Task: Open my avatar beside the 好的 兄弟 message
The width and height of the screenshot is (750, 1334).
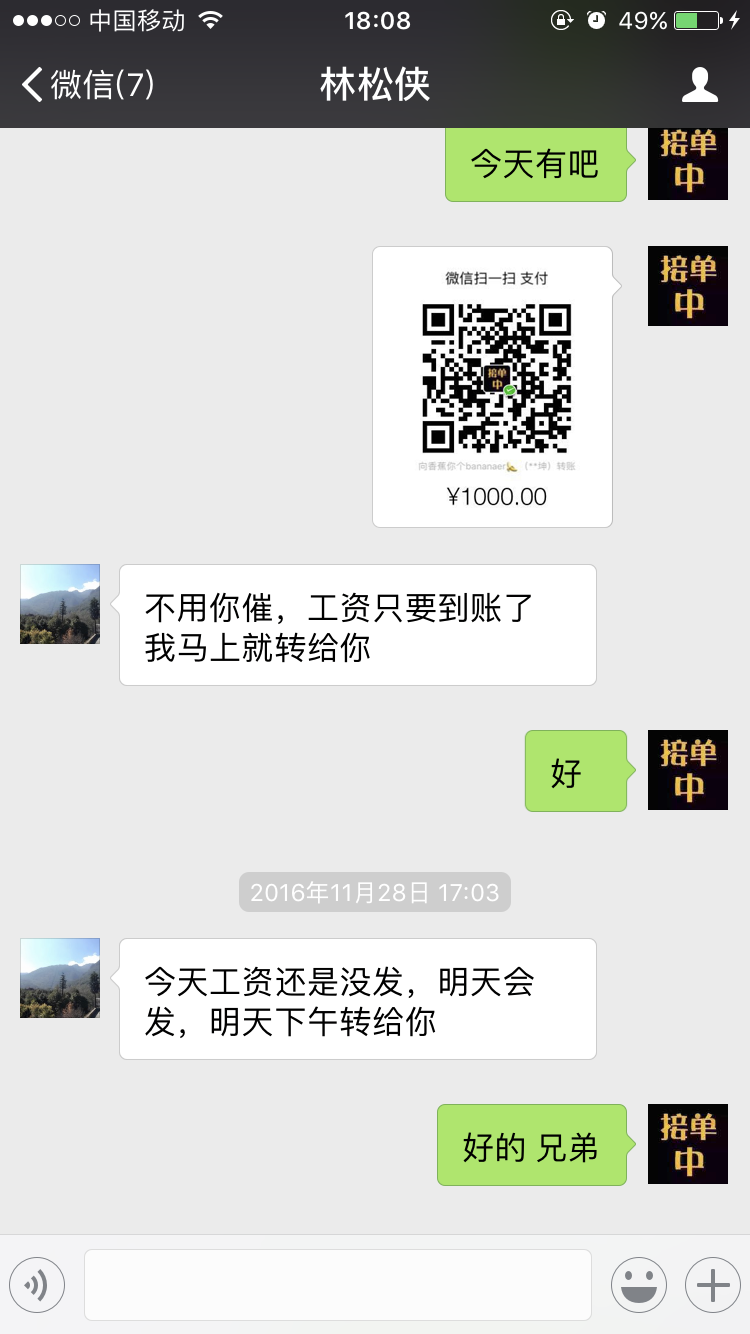Action: (x=688, y=1144)
